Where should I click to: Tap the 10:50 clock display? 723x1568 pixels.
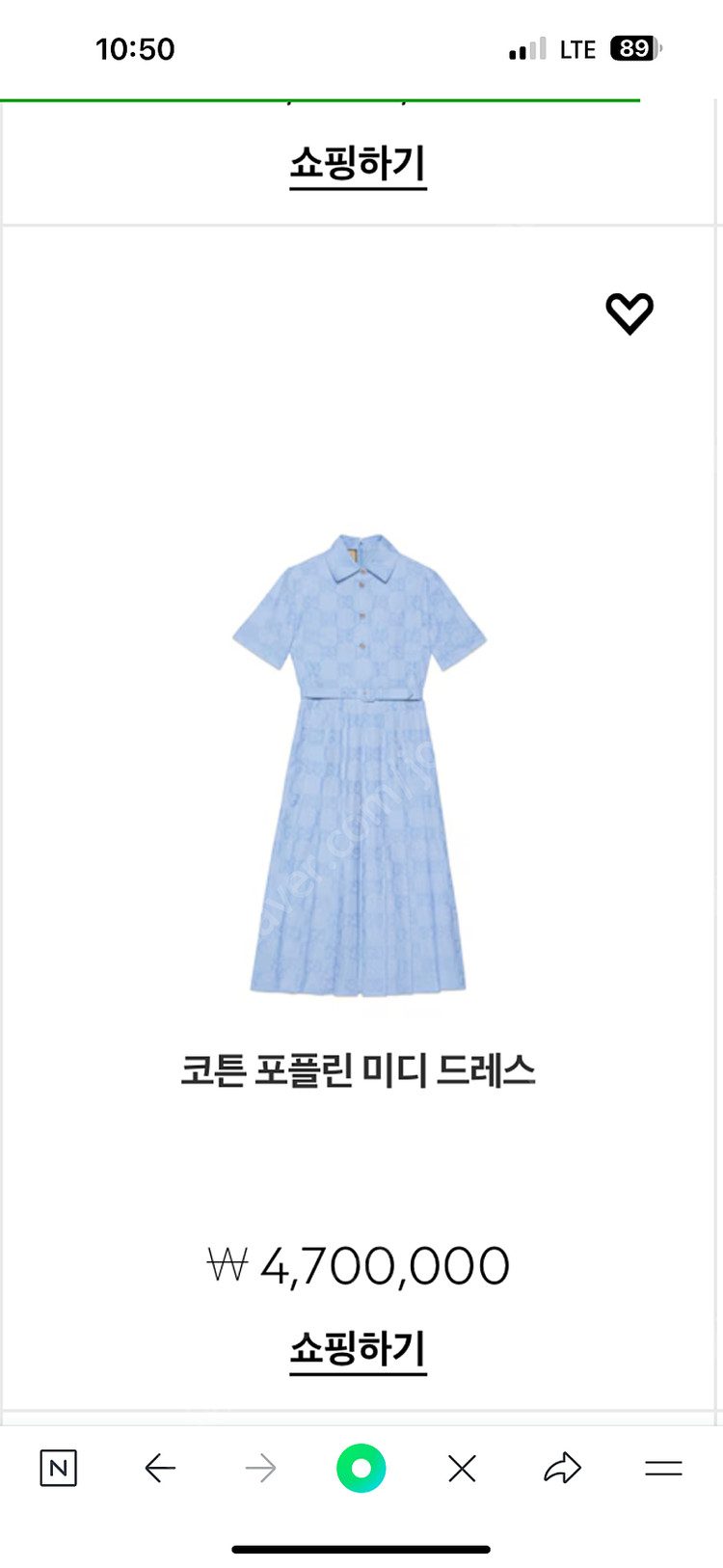point(133,48)
